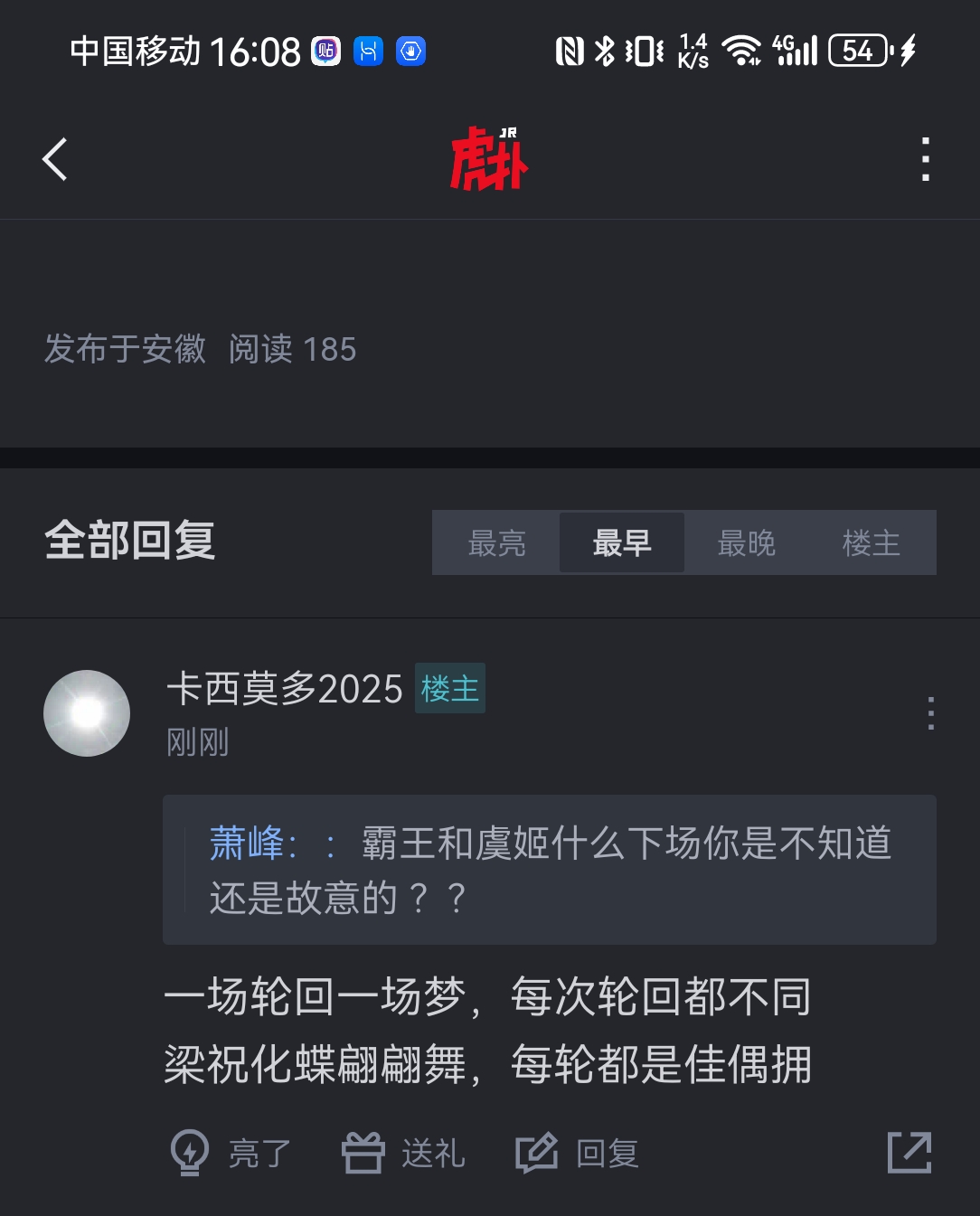
Task: Switch reply sorting to 最晚
Action: click(747, 543)
